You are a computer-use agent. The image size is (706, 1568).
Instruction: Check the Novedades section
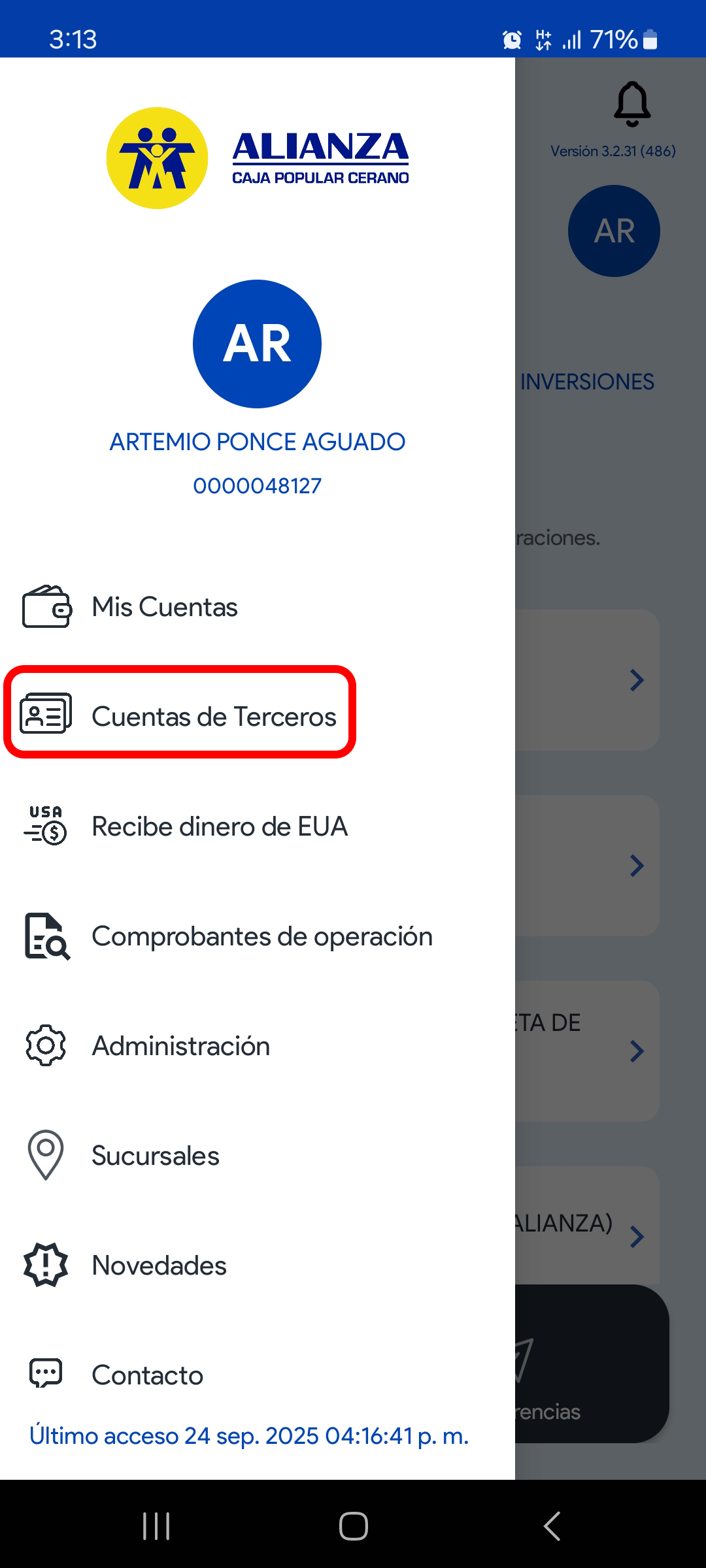pyautogui.click(x=159, y=1266)
